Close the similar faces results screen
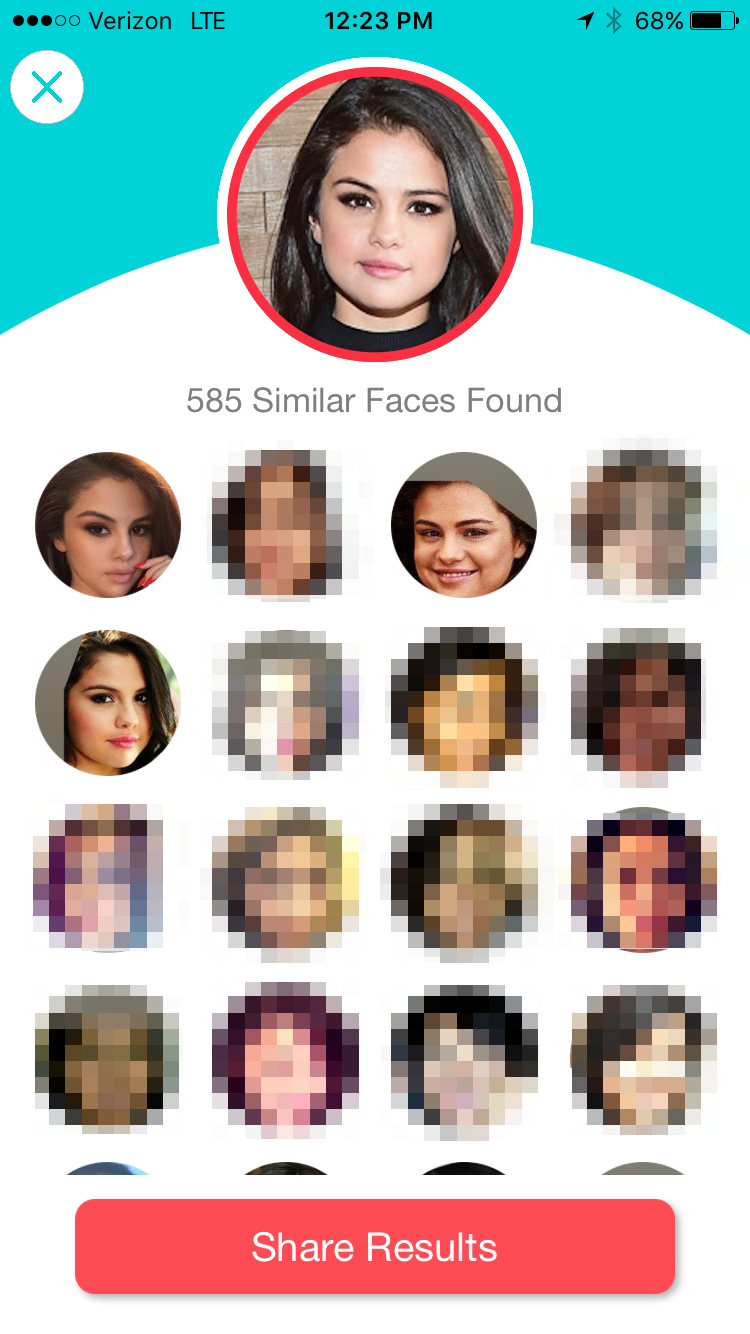The image size is (750, 1334). click(x=47, y=88)
